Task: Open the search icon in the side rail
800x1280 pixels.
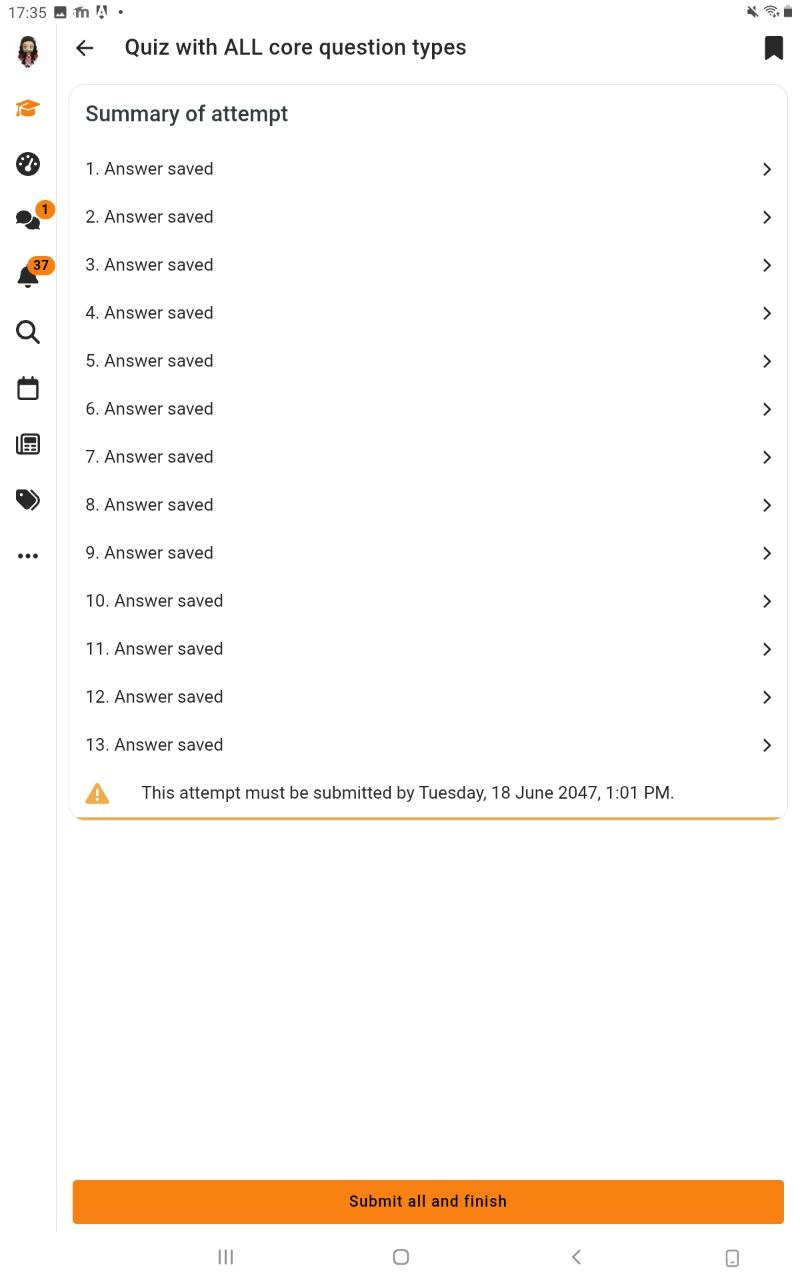Action: point(28,332)
